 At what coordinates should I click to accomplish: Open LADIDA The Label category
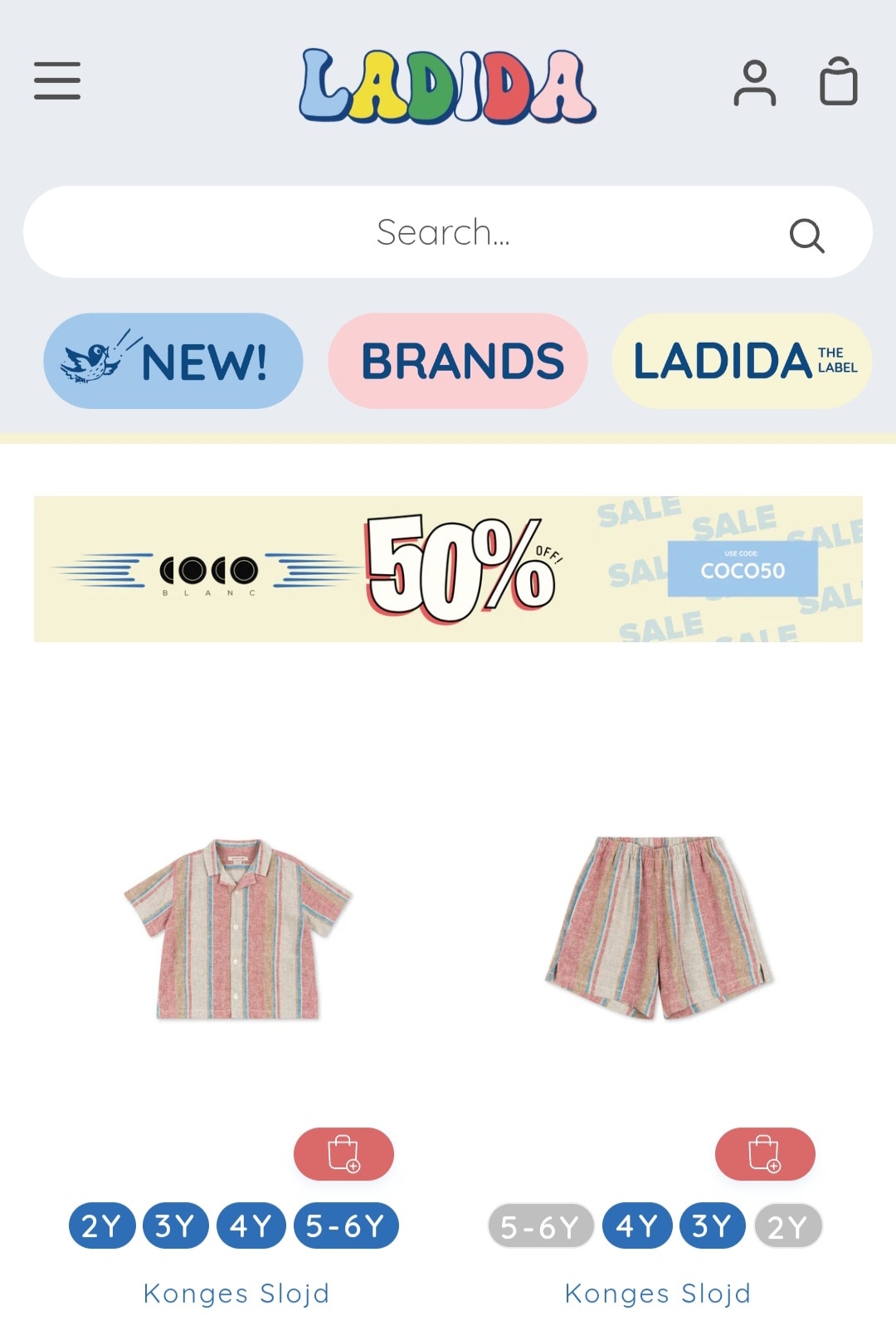(741, 361)
